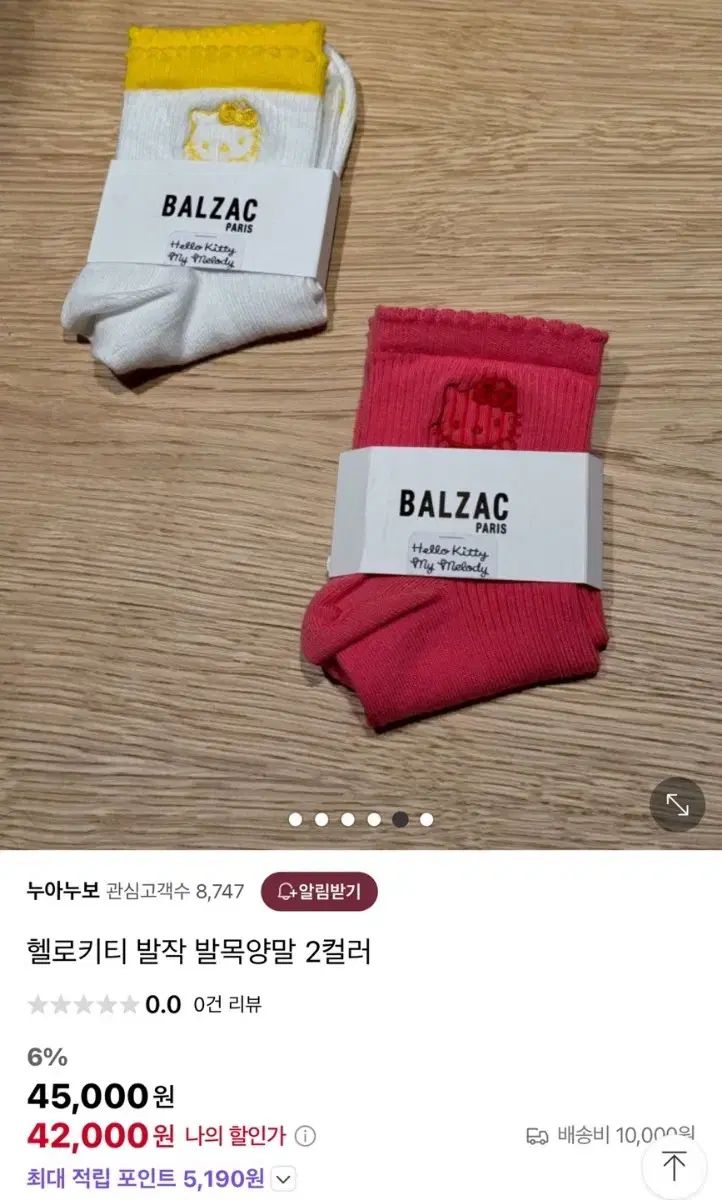Open the 0건 리뷰 reviews section

tap(228, 1005)
